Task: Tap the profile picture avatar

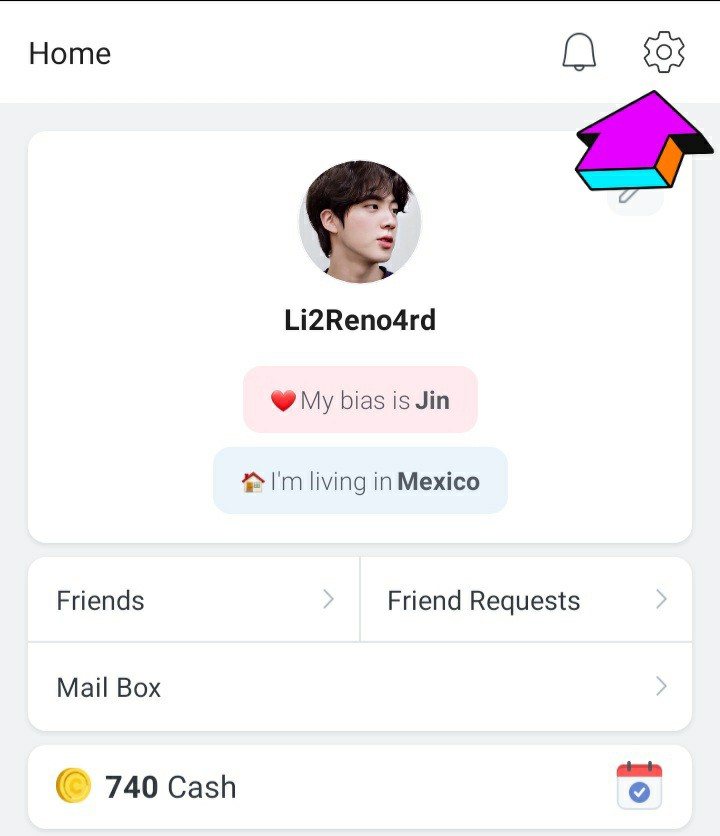Action: coord(360,222)
